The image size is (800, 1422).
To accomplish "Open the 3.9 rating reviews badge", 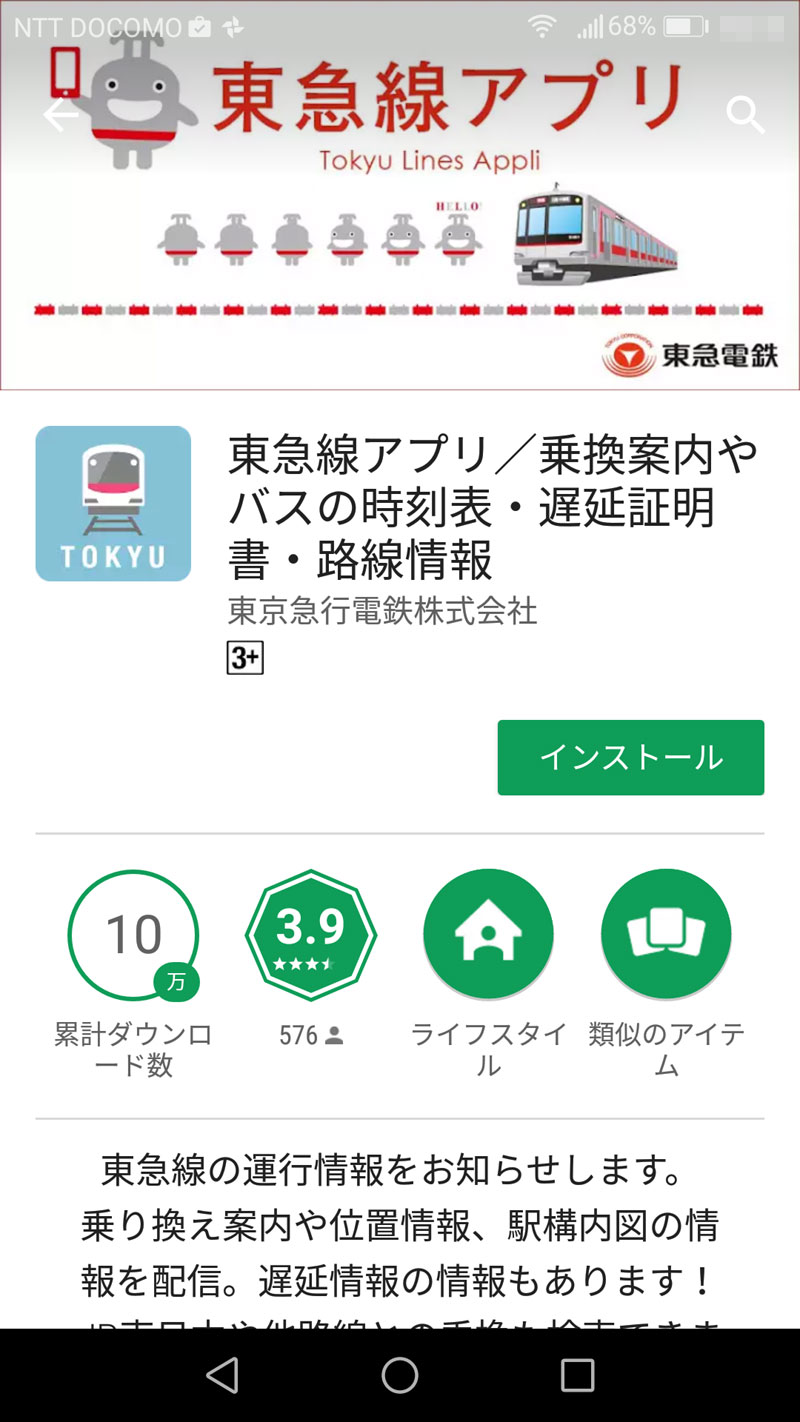I will [x=311, y=935].
